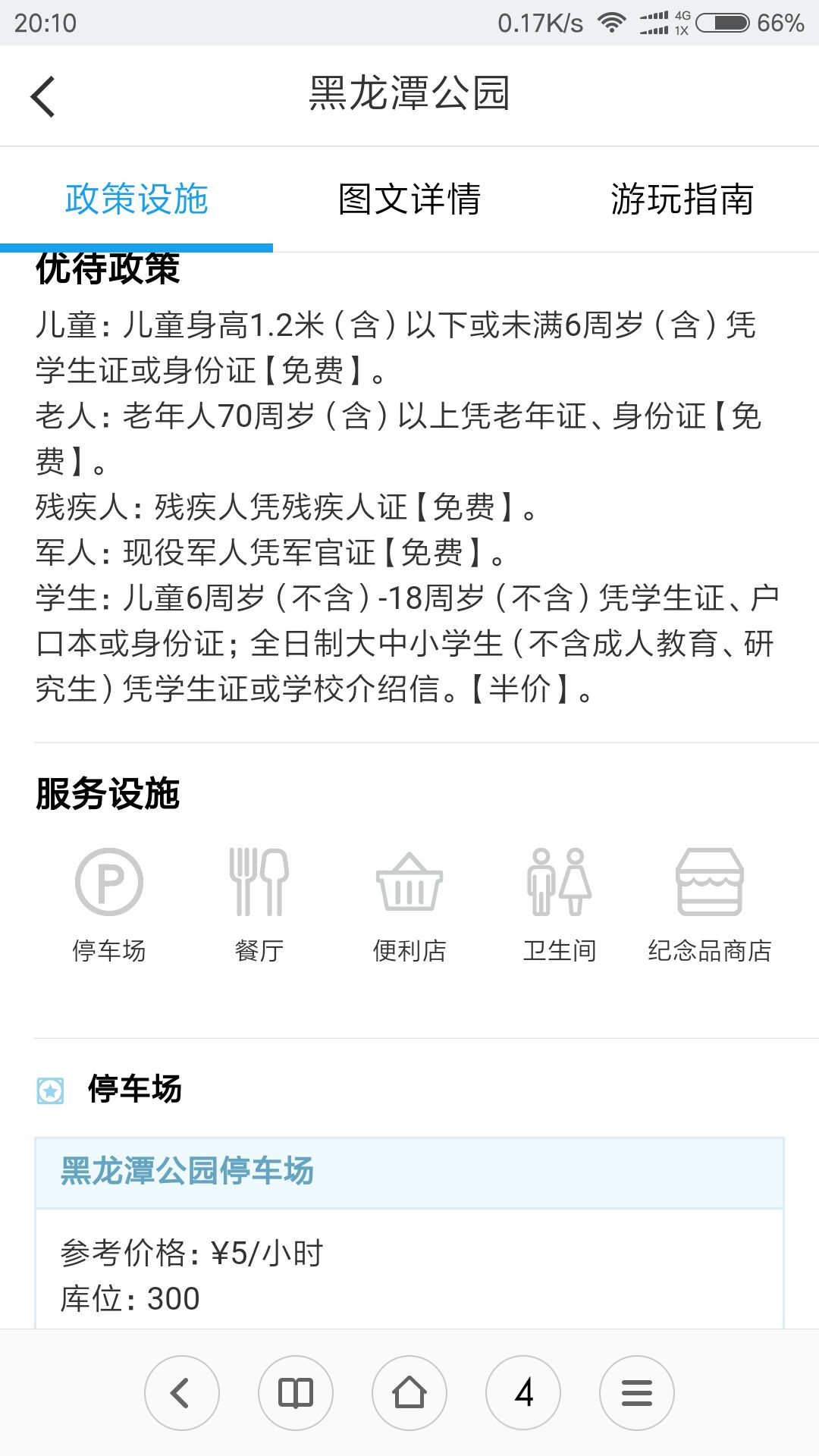Open the browser bookmarks book icon
The height and width of the screenshot is (1456, 819).
[x=296, y=1393]
